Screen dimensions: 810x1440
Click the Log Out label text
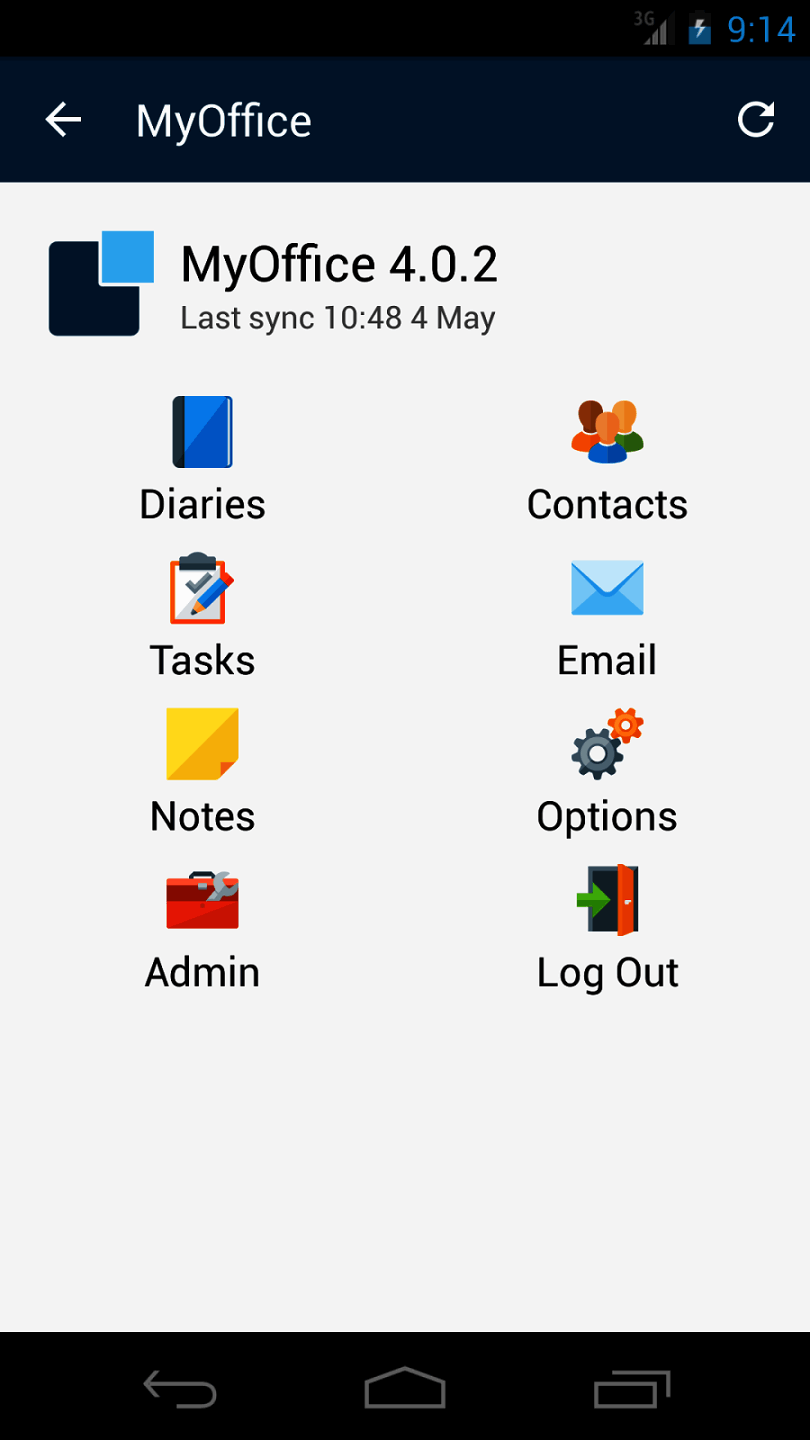coord(607,971)
